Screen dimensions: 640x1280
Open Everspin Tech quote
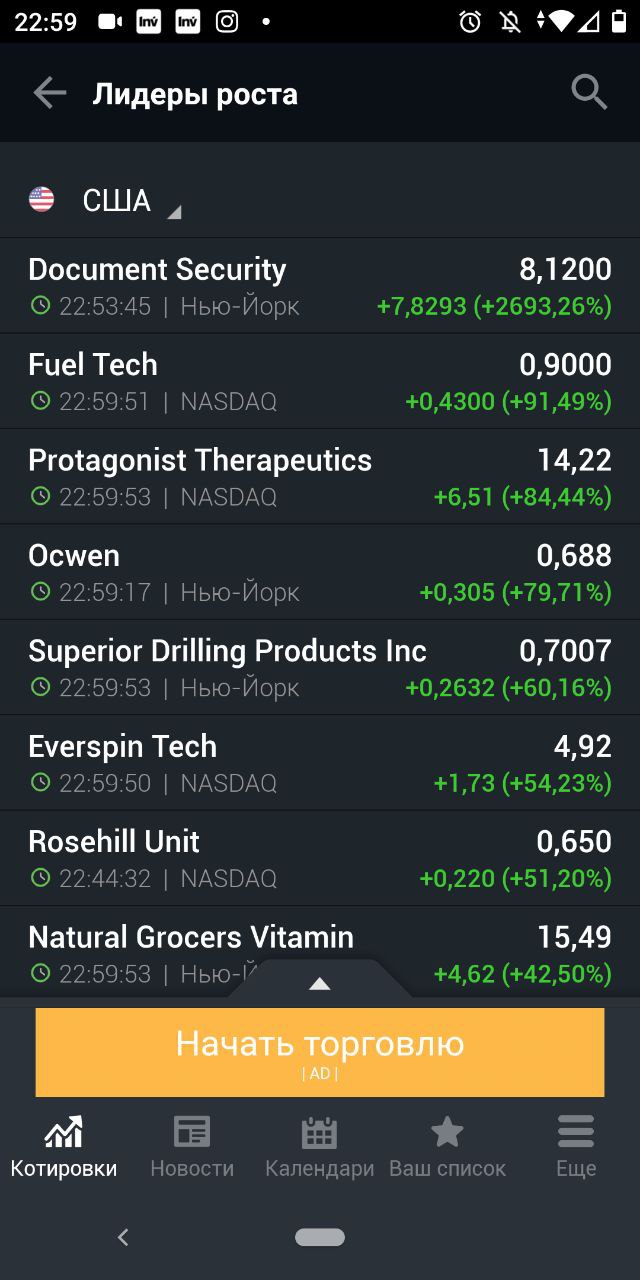pos(320,764)
